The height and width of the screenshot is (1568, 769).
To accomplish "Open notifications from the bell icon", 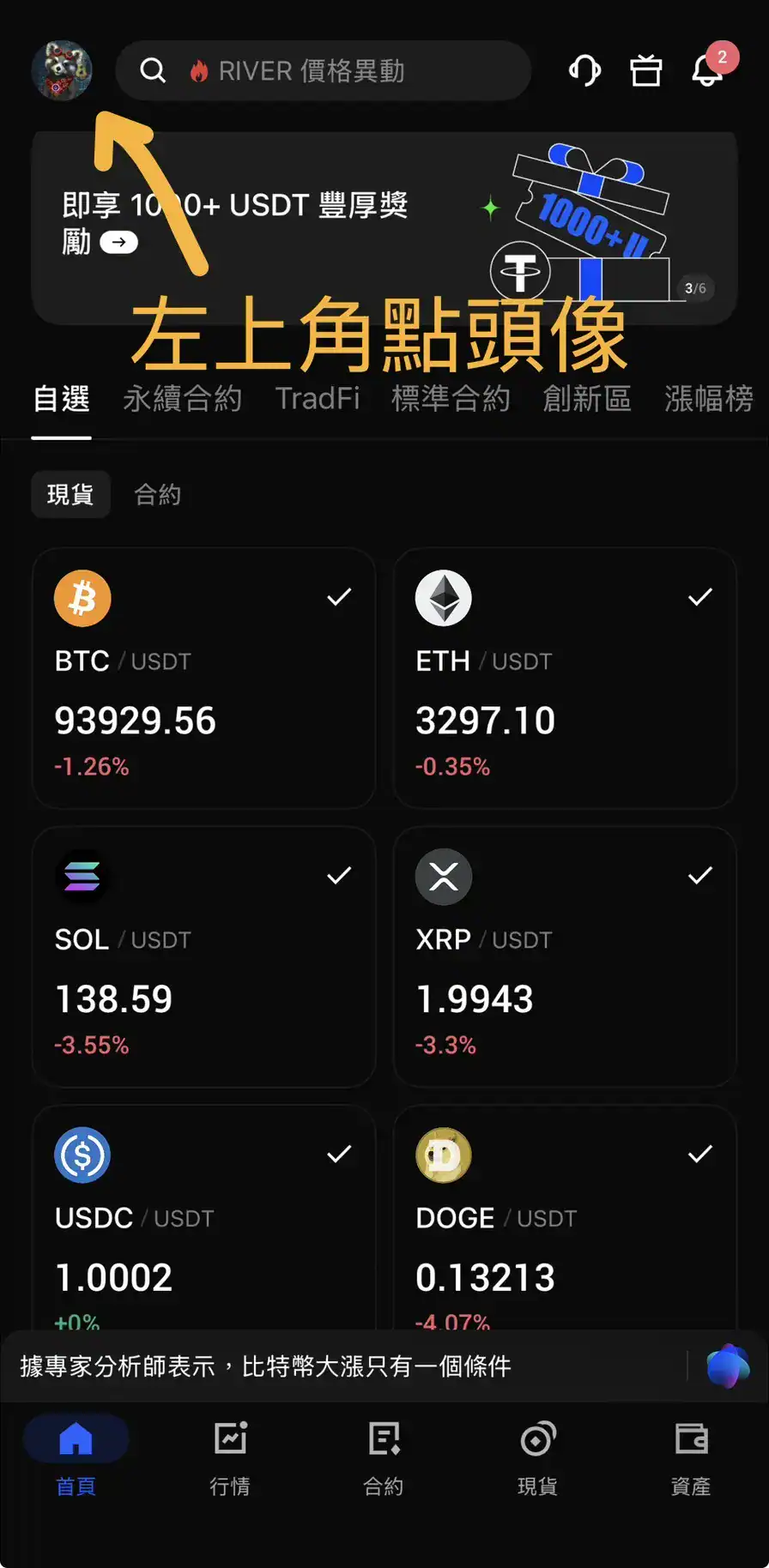I will (705, 73).
